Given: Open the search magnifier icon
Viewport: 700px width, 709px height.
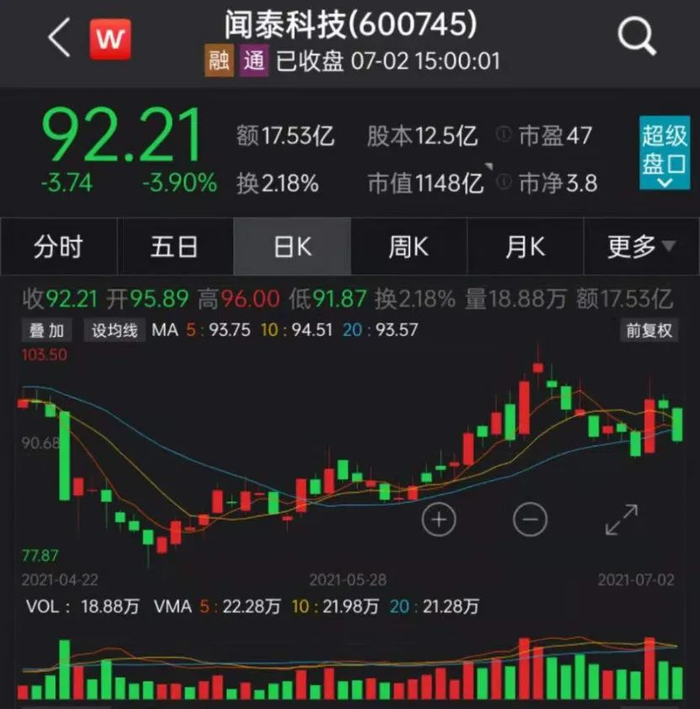Looking at the screenshot, I should point(635,38).
